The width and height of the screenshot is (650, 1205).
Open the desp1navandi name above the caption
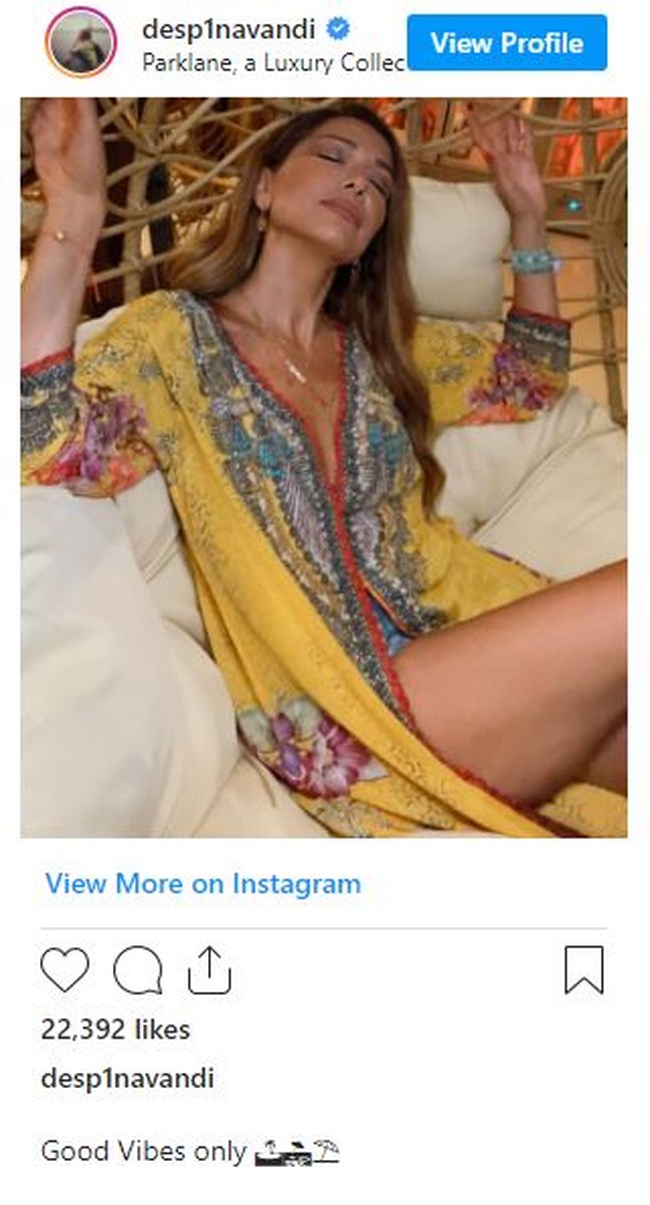coord(127,1079)
